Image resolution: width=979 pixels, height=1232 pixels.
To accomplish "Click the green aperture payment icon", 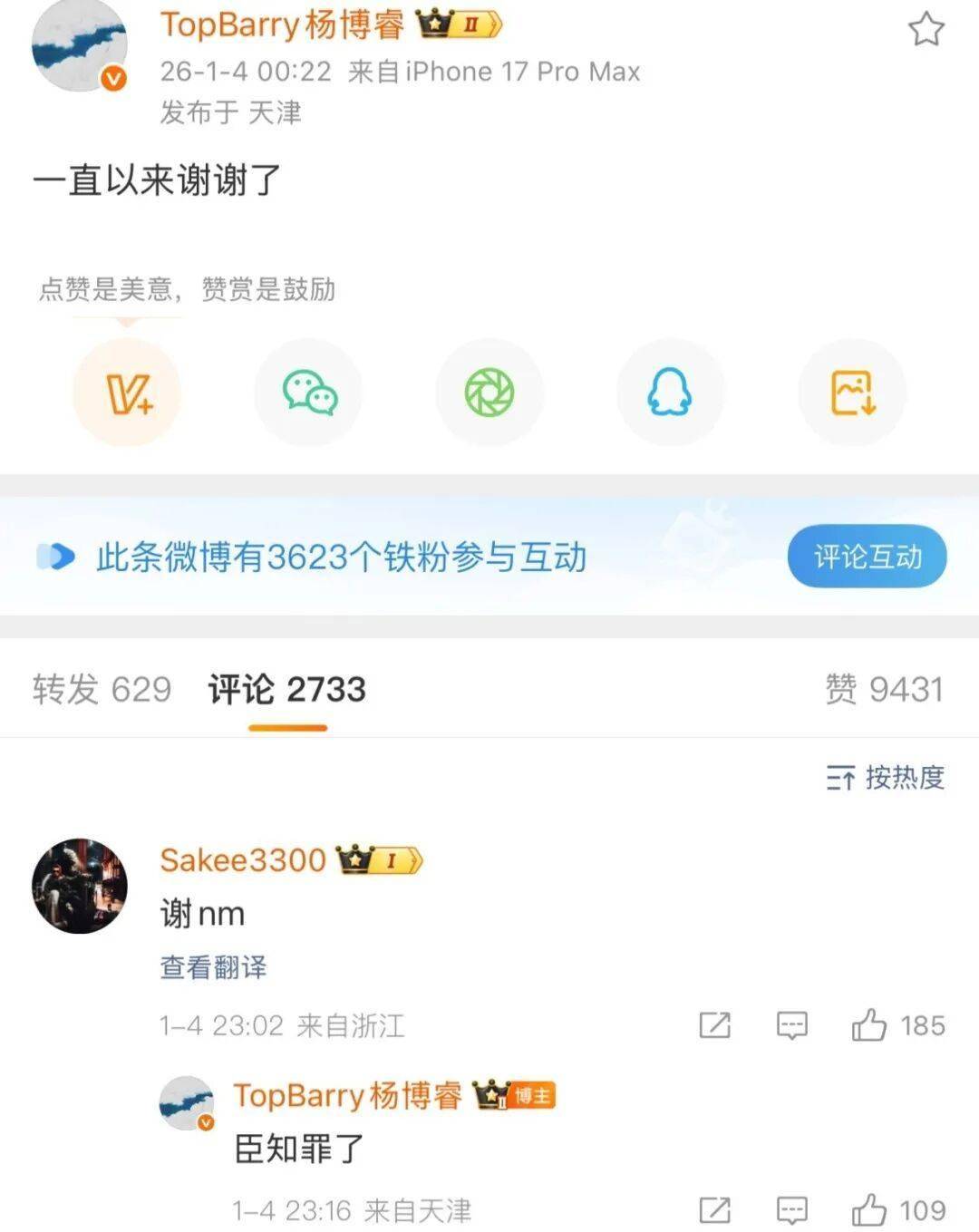I will [x=489, y=393].
